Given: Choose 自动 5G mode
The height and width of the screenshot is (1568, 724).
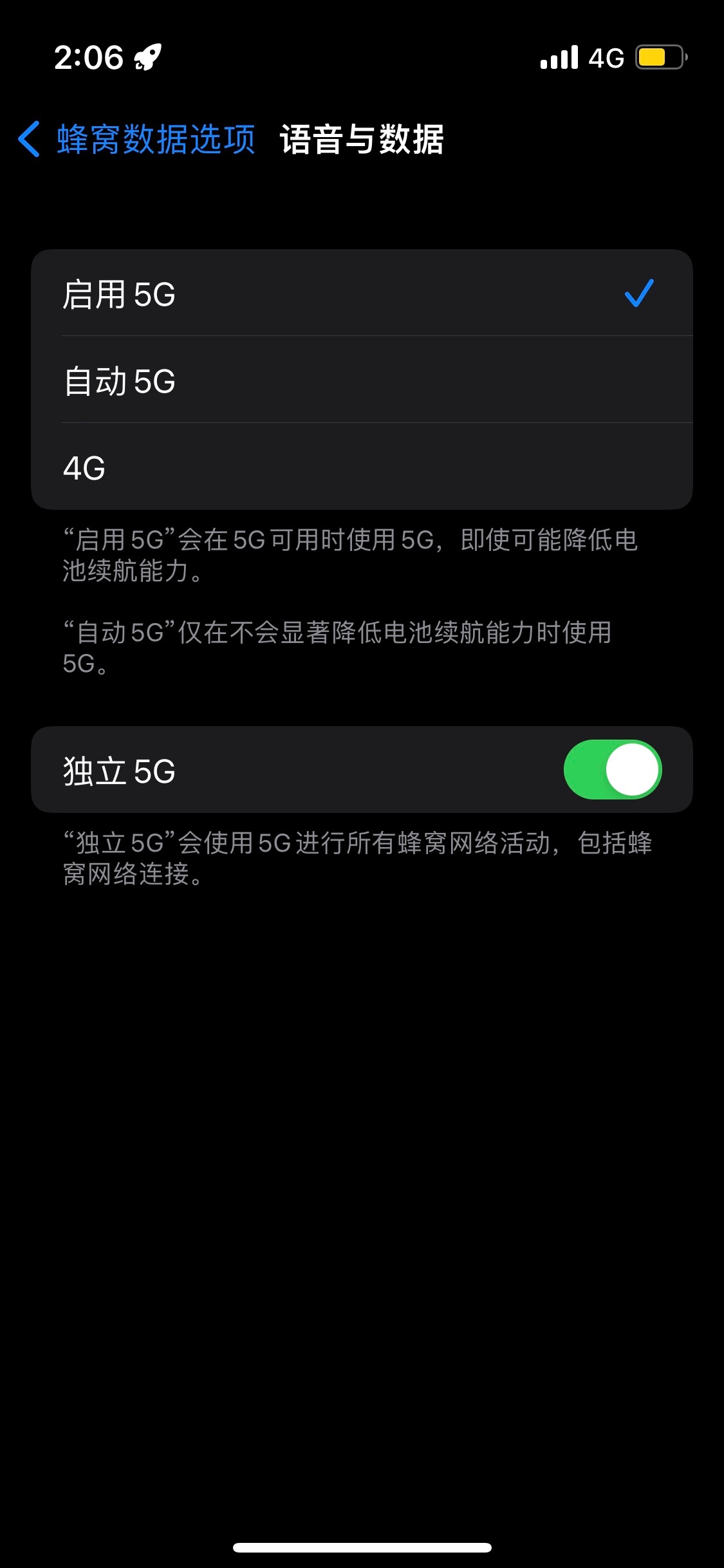Looking at the screenshot, I should pos(360,380).
